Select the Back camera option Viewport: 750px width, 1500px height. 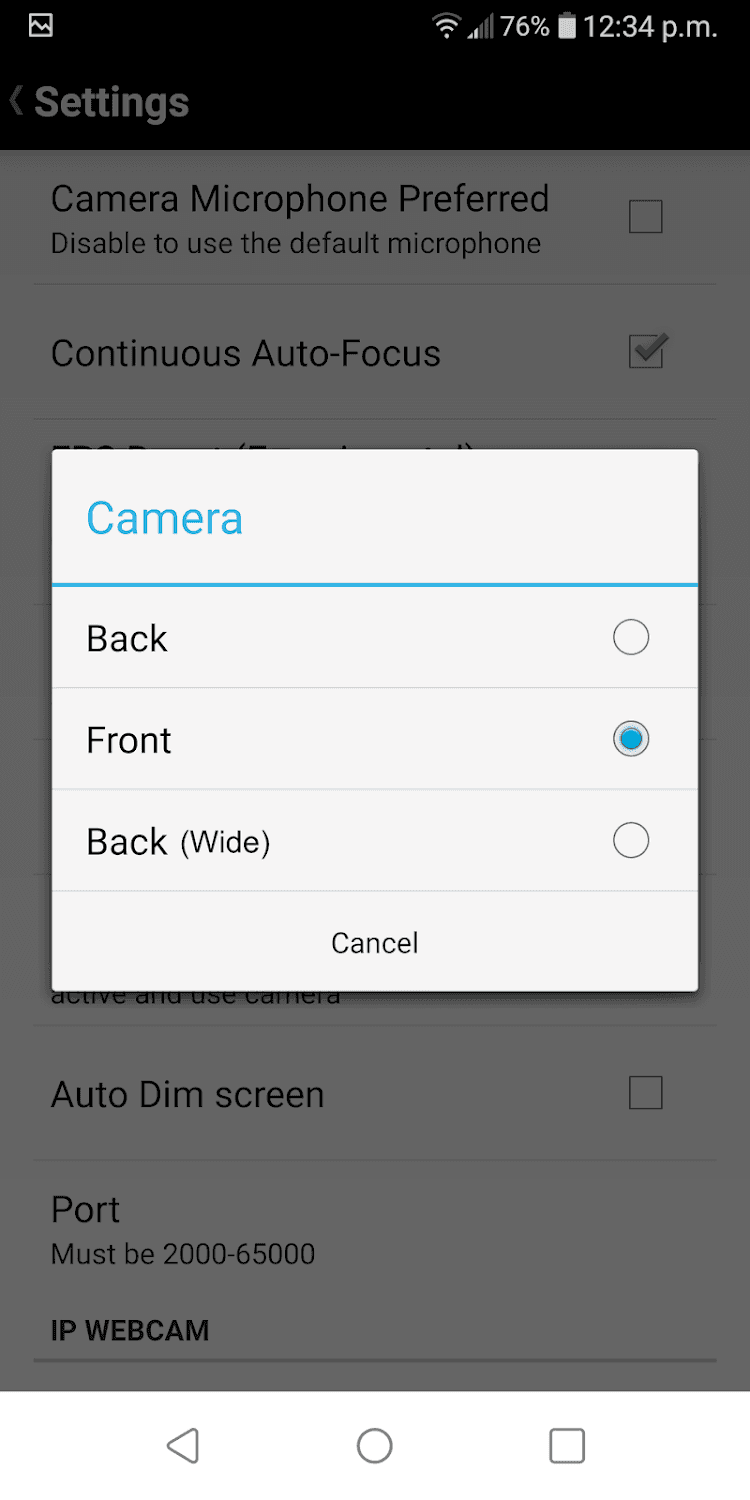point(374,638)
